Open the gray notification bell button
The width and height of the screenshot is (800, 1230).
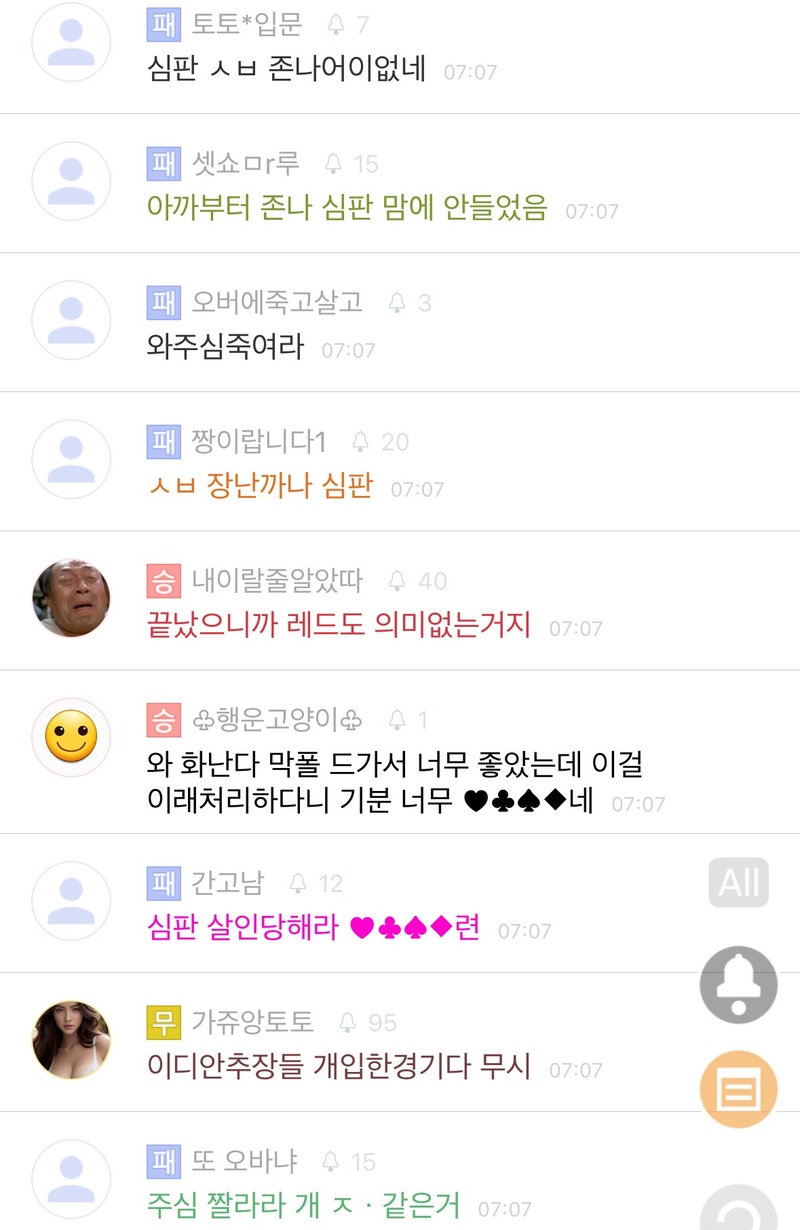pos(738,985)
